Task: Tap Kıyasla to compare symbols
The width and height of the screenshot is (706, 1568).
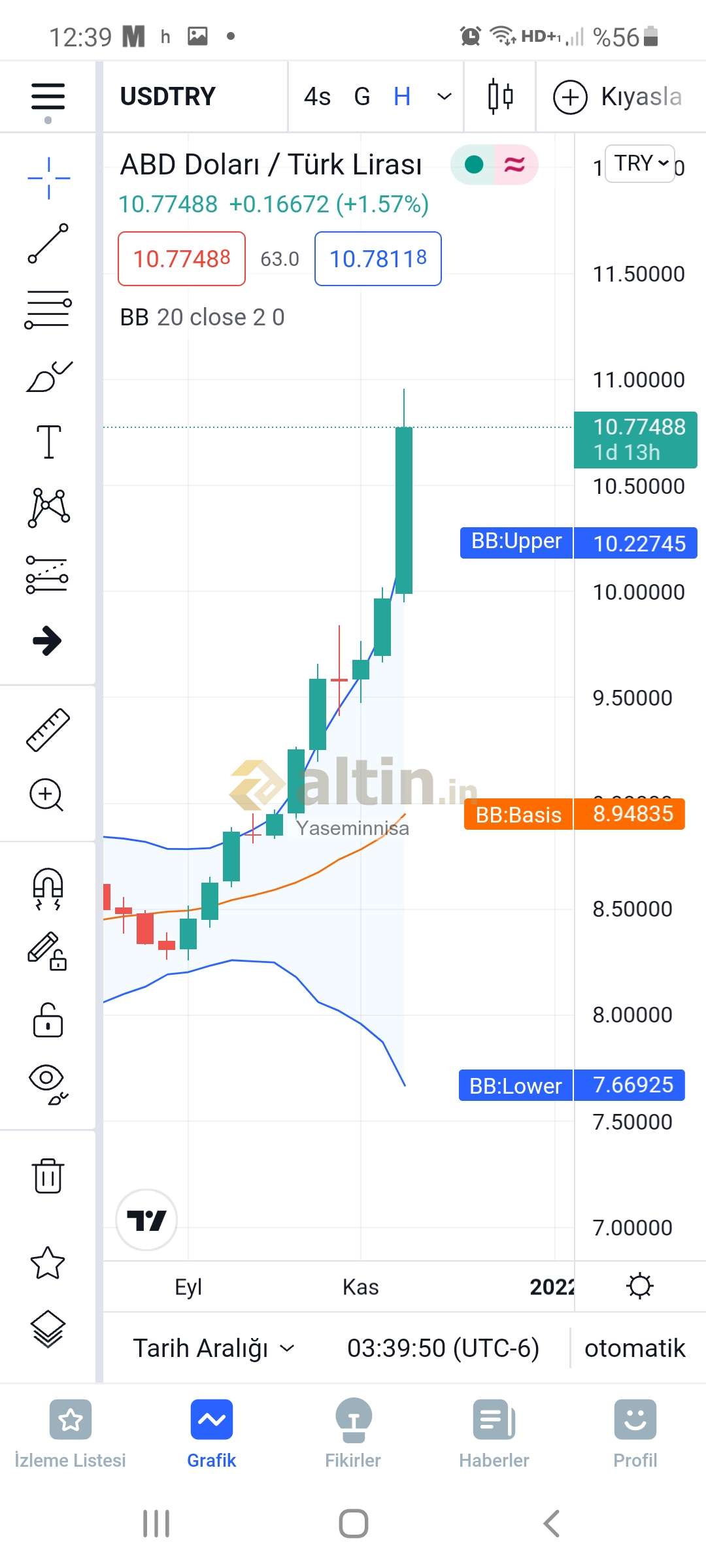Action: click(618, 97)
